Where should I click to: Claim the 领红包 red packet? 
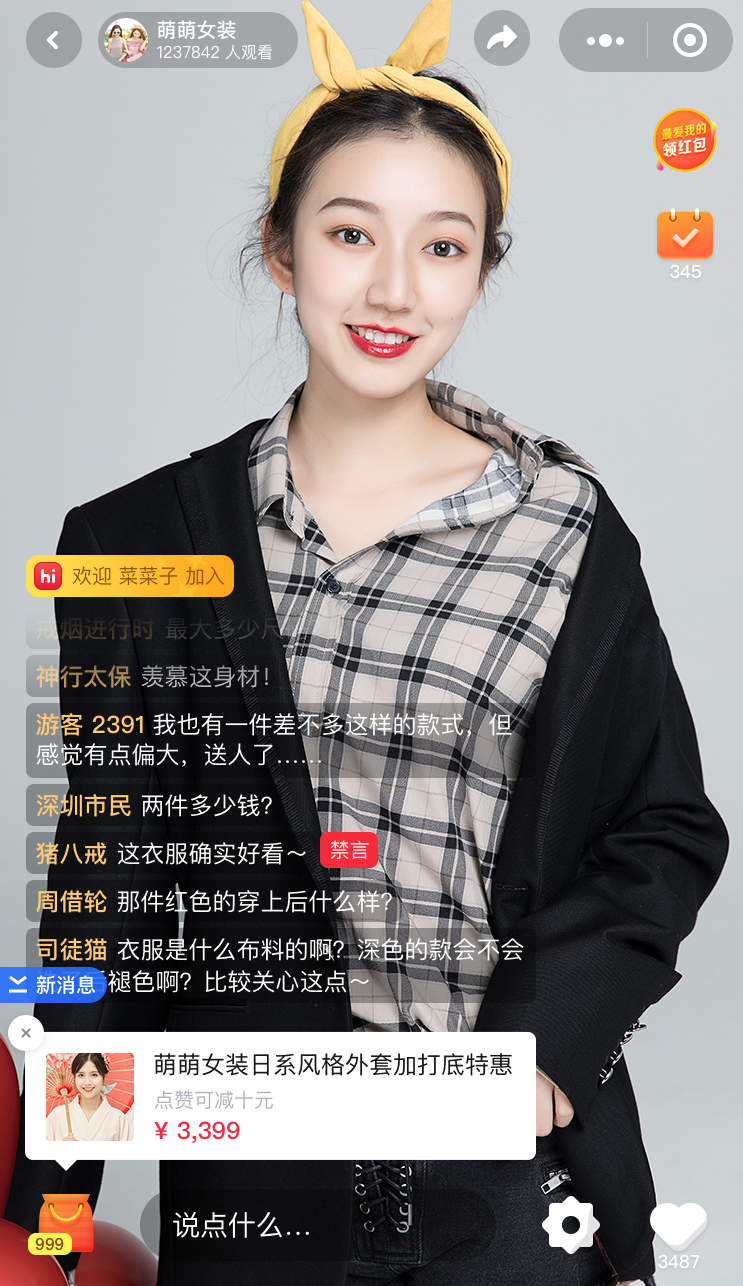[685, 140]
